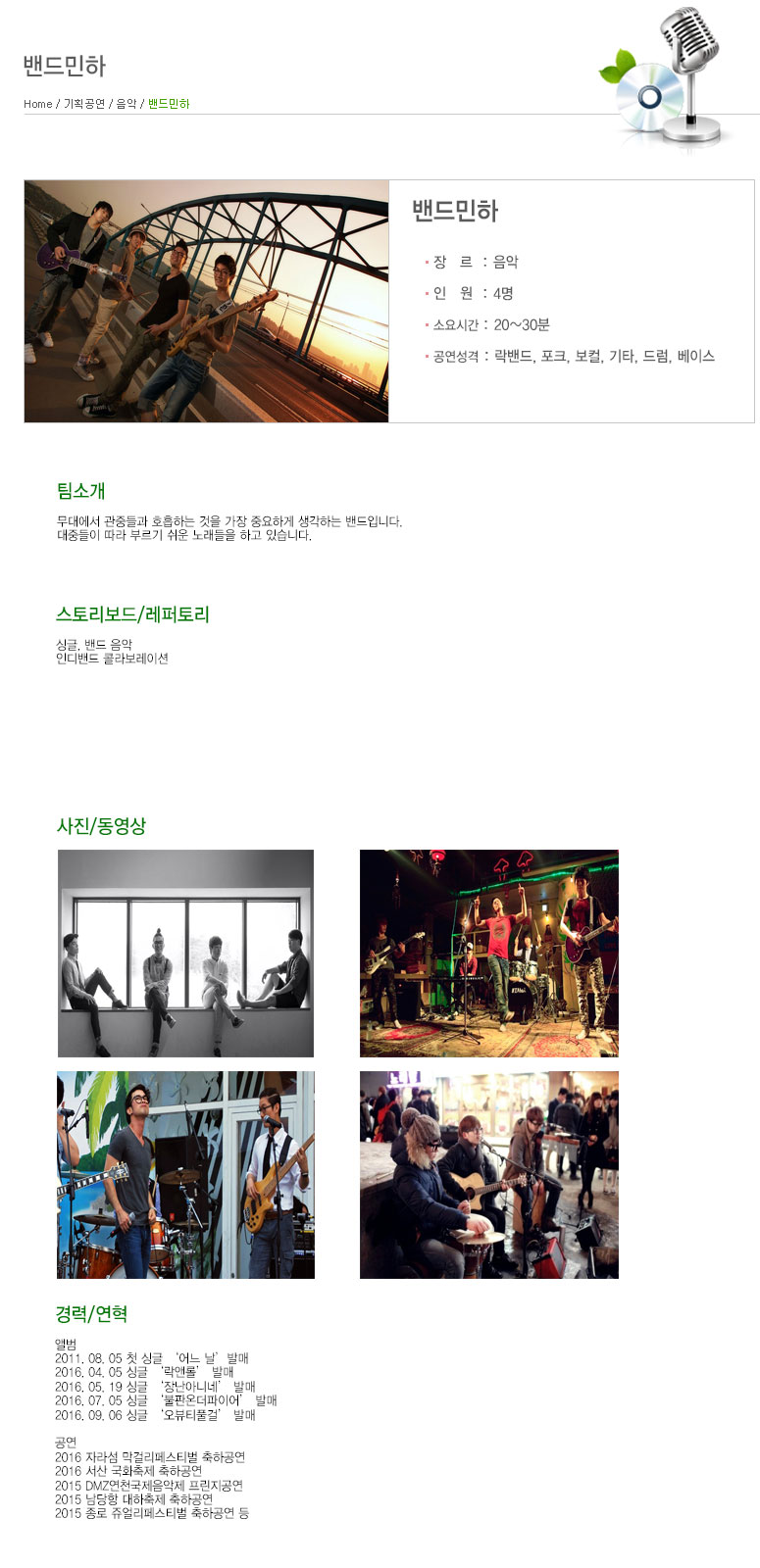Open the 밴드민하 breadcrumb link
This screenshot has height=1568, width=760.
(x=169, y=104)
